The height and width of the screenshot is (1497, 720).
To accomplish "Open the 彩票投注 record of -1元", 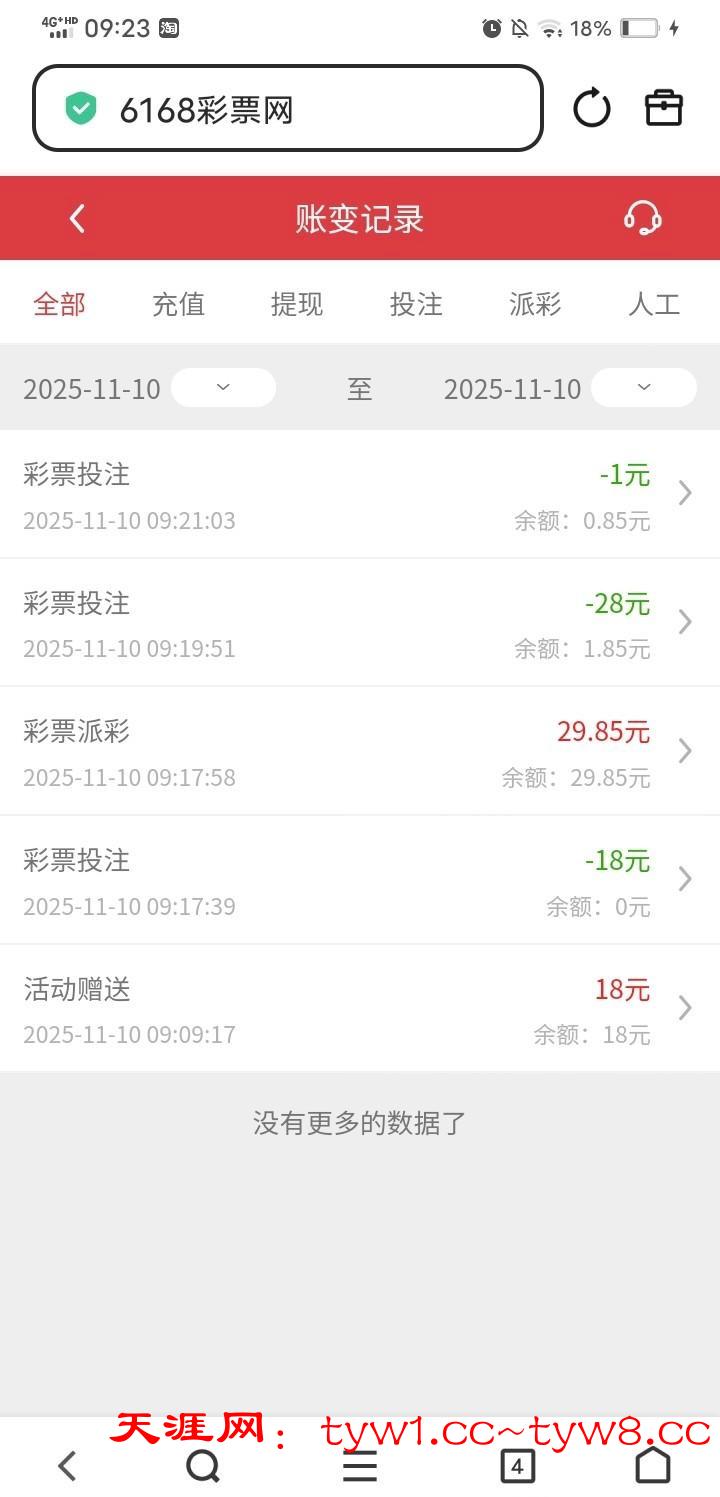I will click(360, 495).
